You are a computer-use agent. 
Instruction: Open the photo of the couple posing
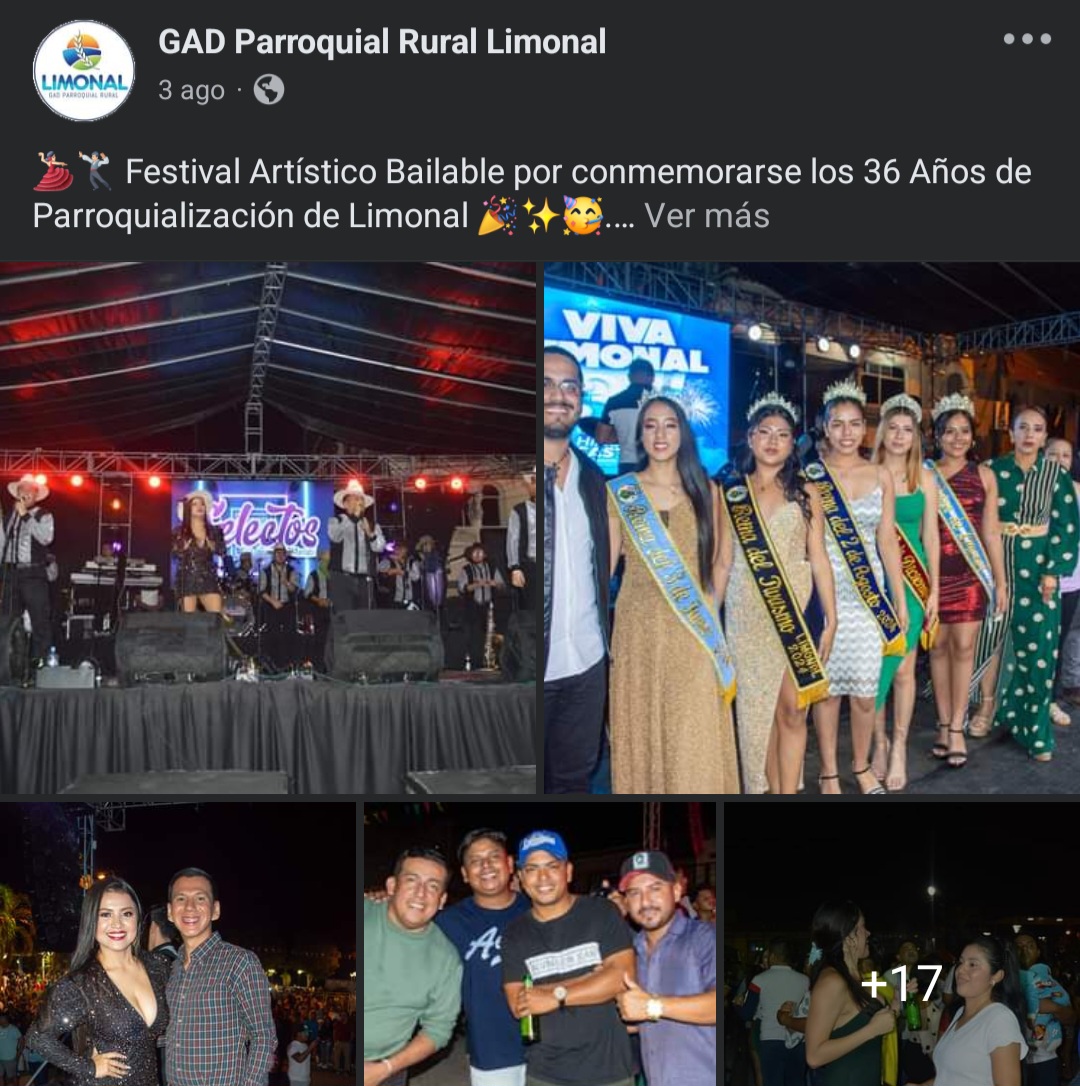pos(177,944)
